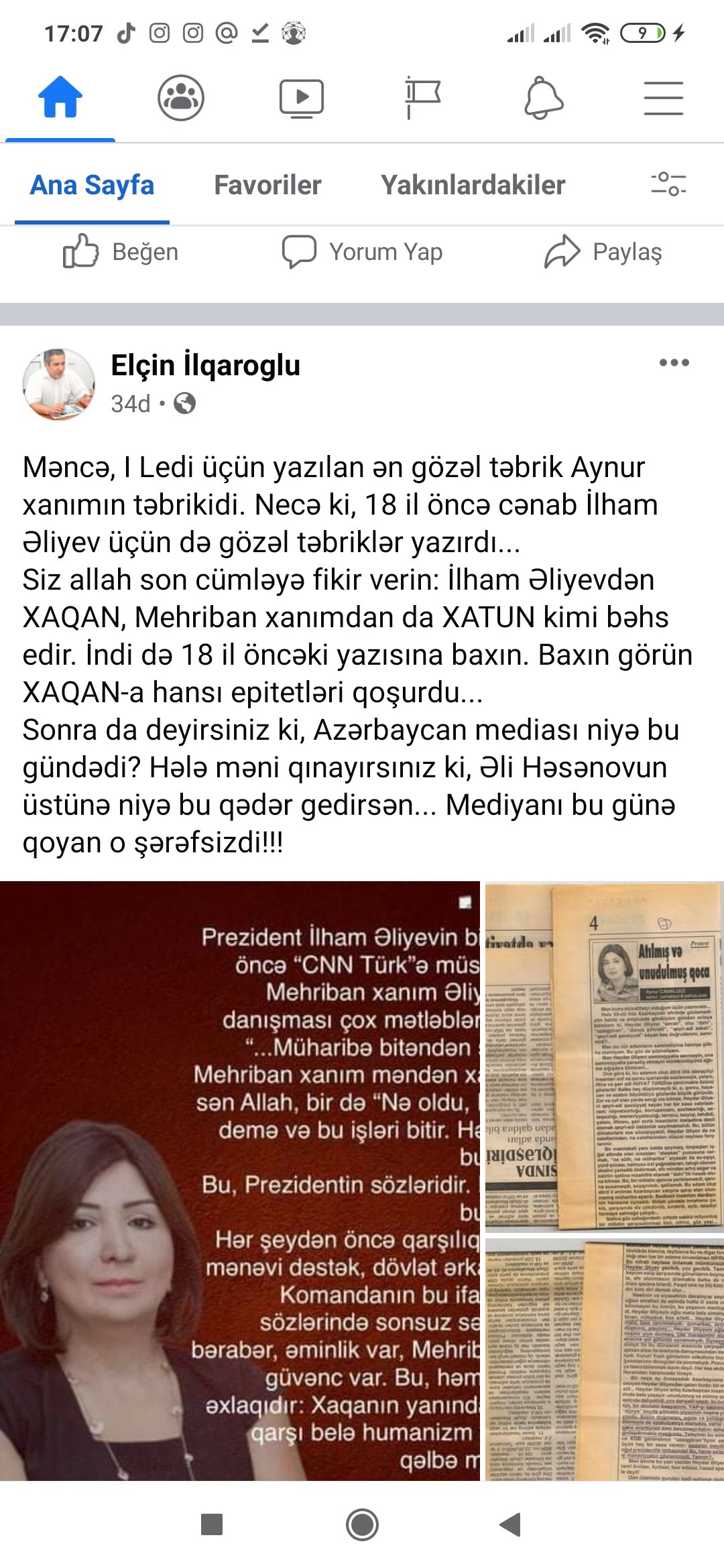Tap Yorum Yap to comment
Image resolution: width=724 pixels, height=1568 pixels.
(362, 252)
